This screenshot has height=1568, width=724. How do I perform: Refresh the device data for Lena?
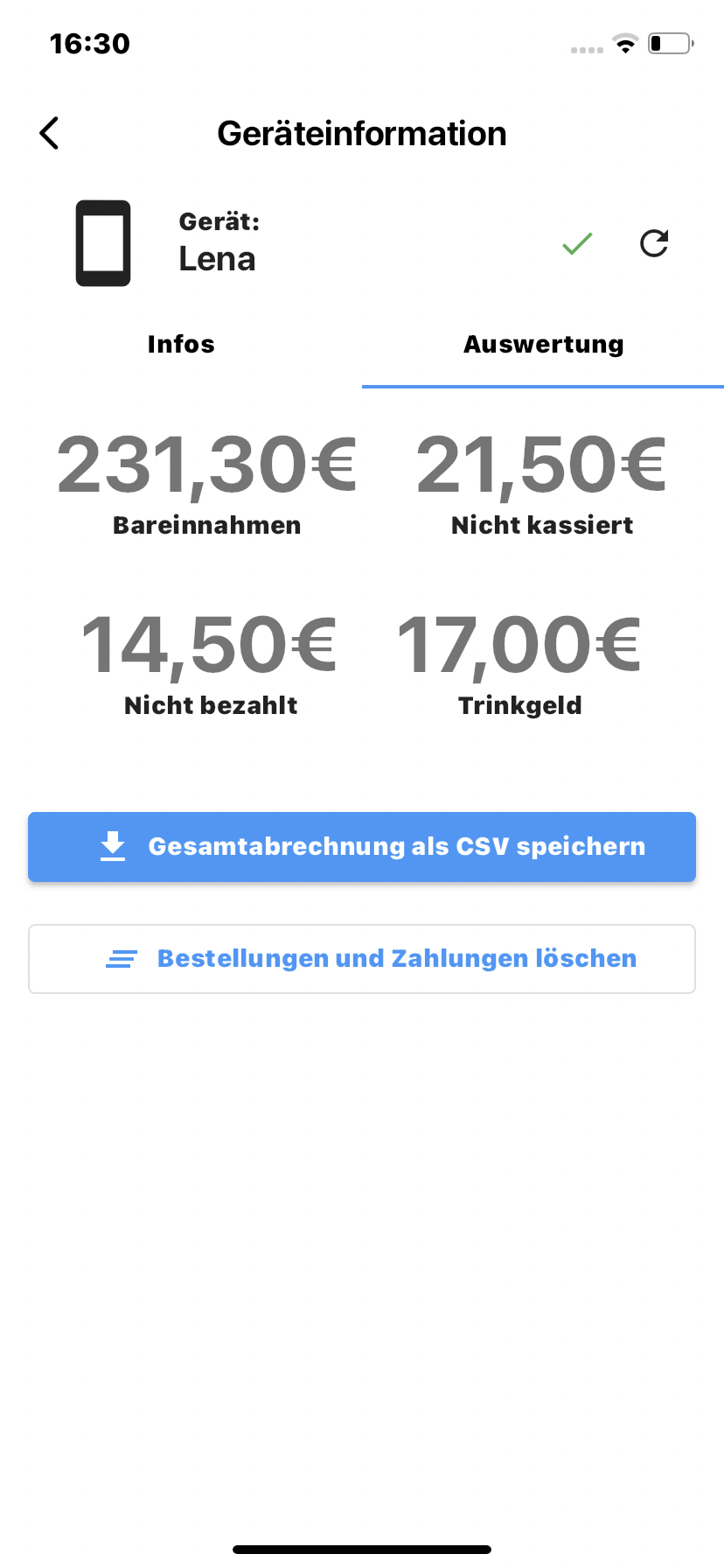tap(654, 243)
